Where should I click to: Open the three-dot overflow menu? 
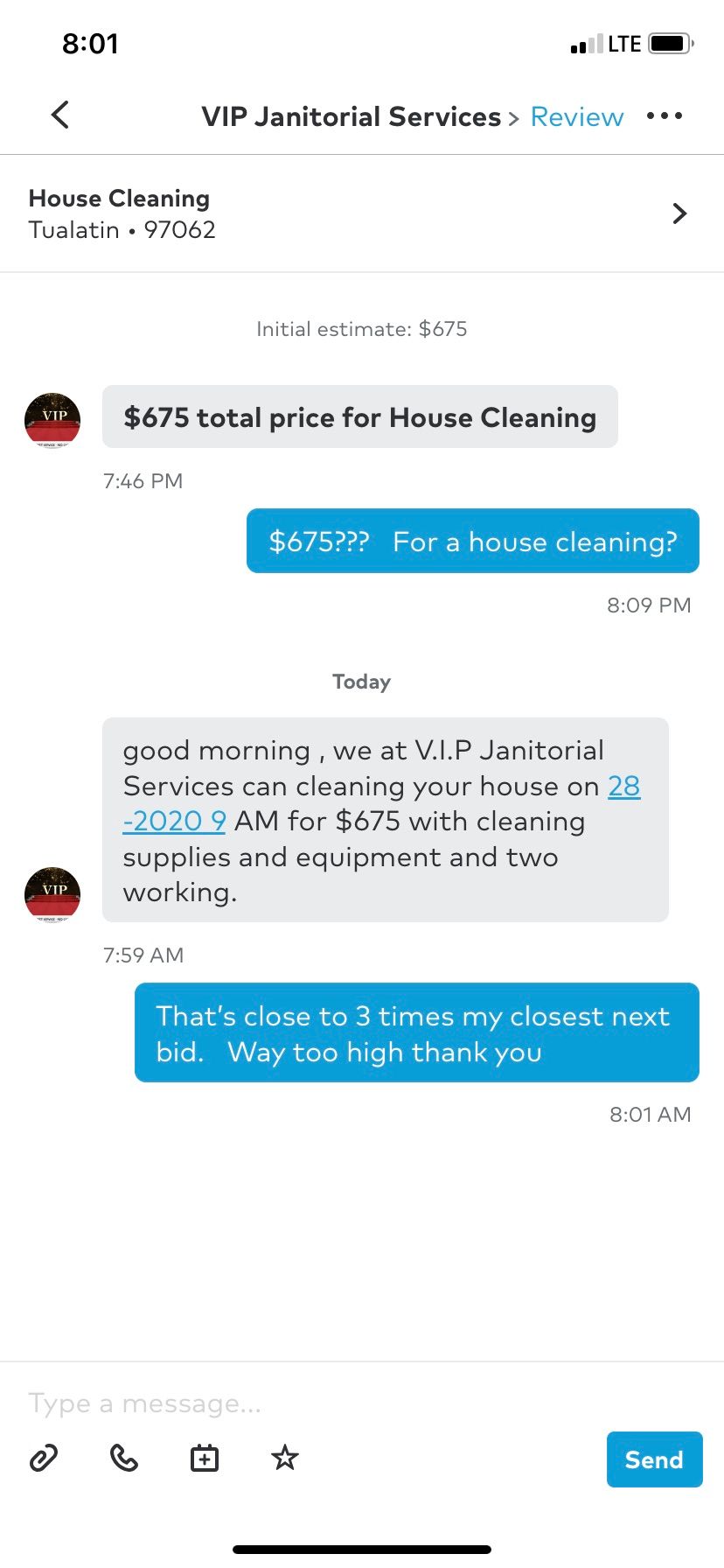[664, 115]
